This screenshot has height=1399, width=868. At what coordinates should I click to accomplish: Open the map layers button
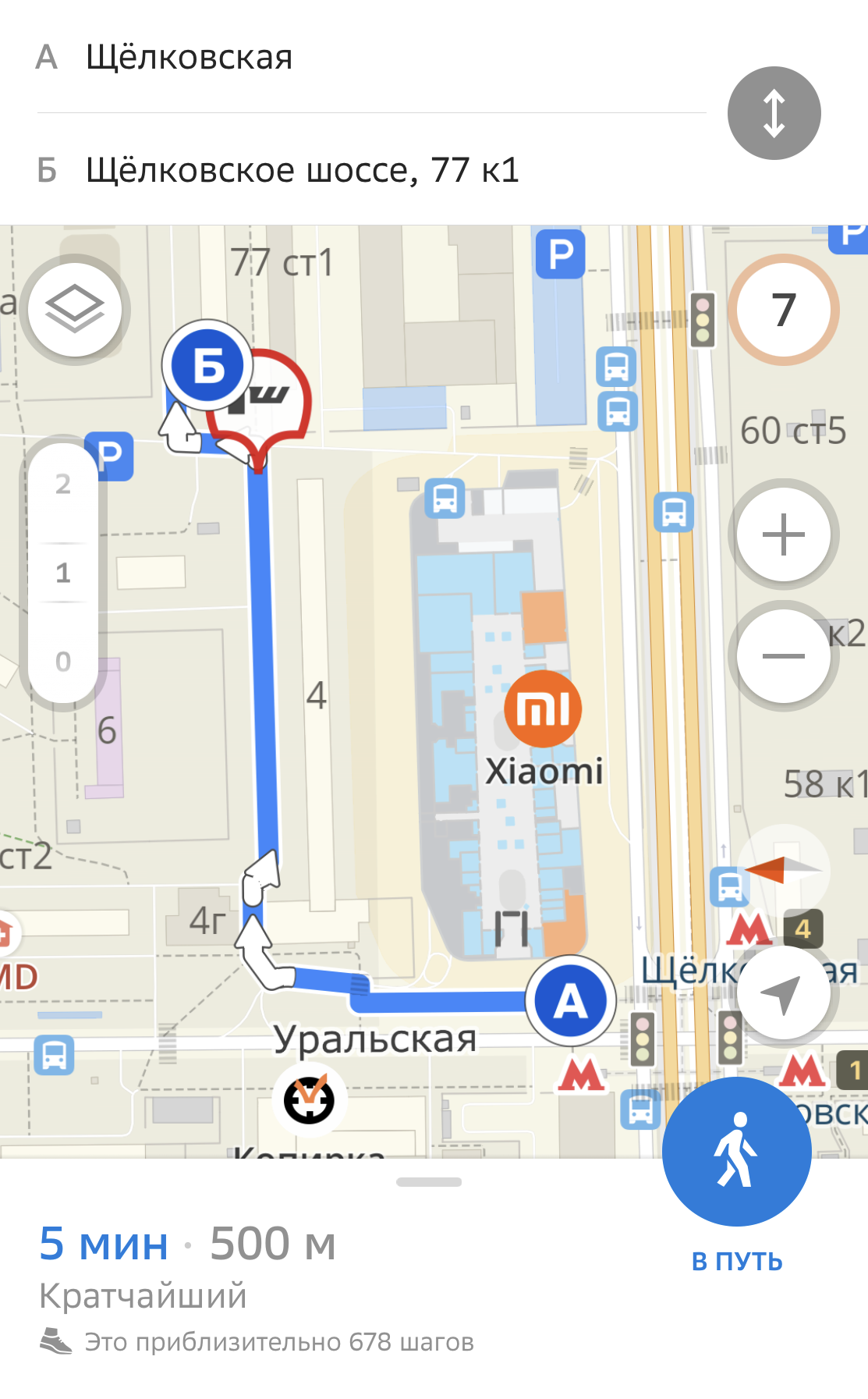click(x=75, y=309)
